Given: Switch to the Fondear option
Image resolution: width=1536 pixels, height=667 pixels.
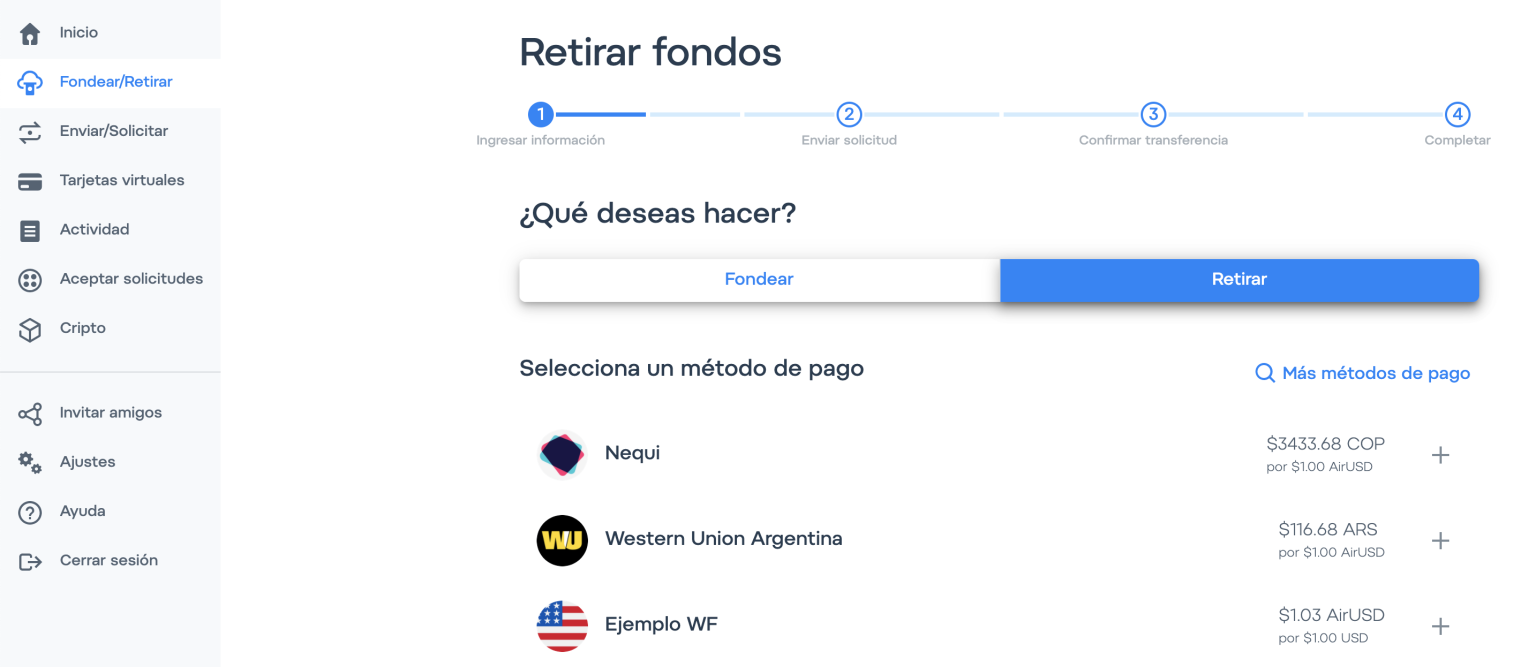Looking at the screenshot, I should pyautogui.click(x=759, y=280).
